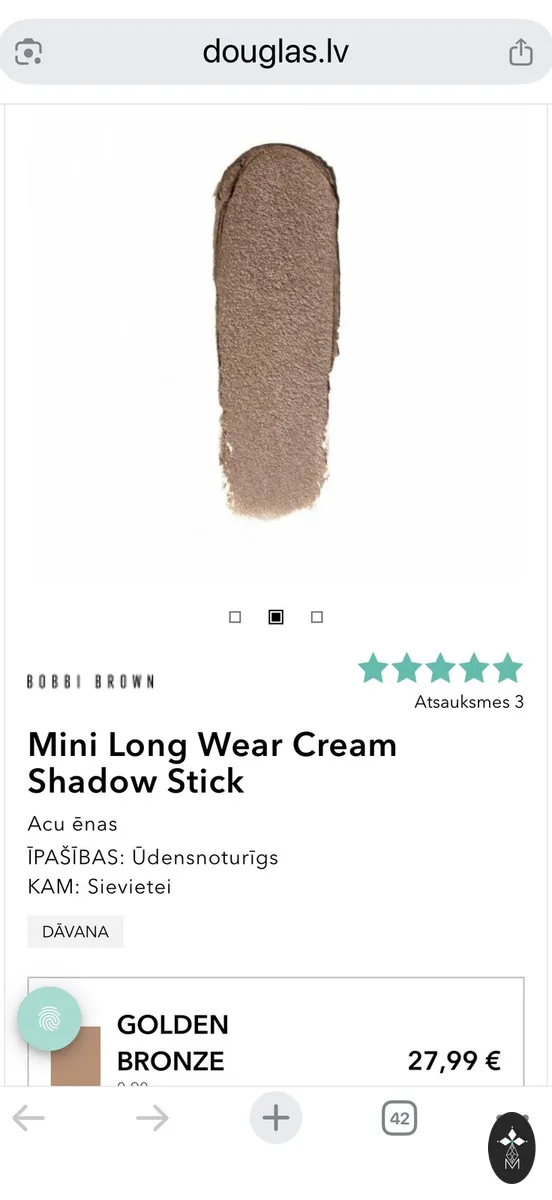This screenshot has height=1200, width=552.
Task: Open the Atsauksmes 3 reviews link
Action: pos(469,702)
